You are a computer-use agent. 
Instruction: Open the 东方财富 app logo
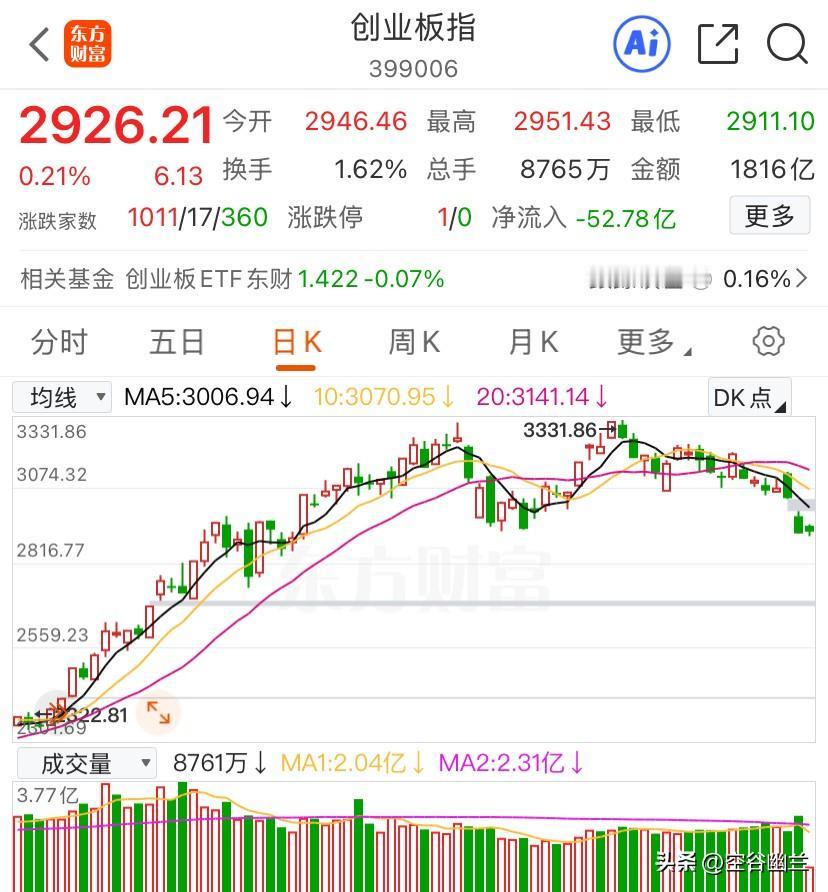click(x=88, y=44)
